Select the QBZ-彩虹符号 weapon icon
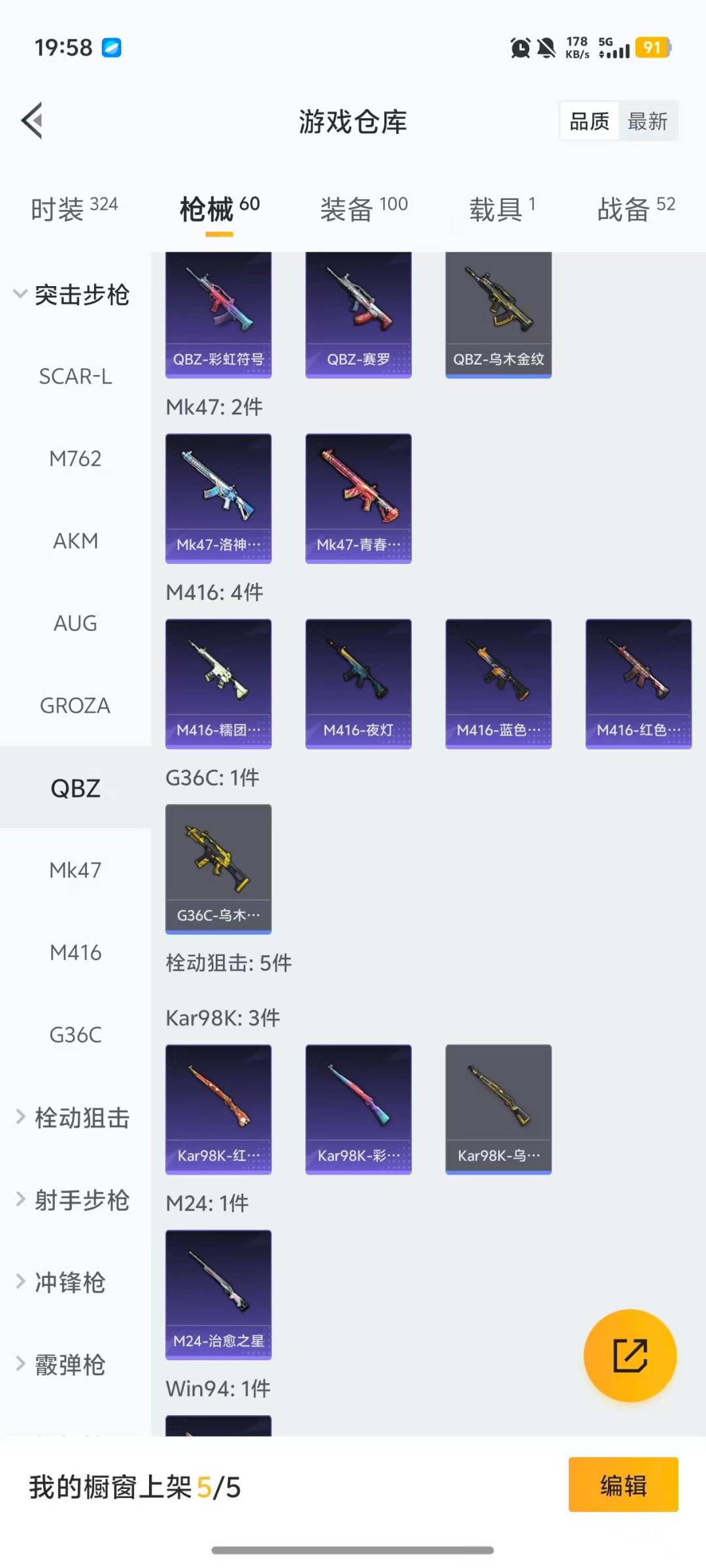 pos(218,314)
